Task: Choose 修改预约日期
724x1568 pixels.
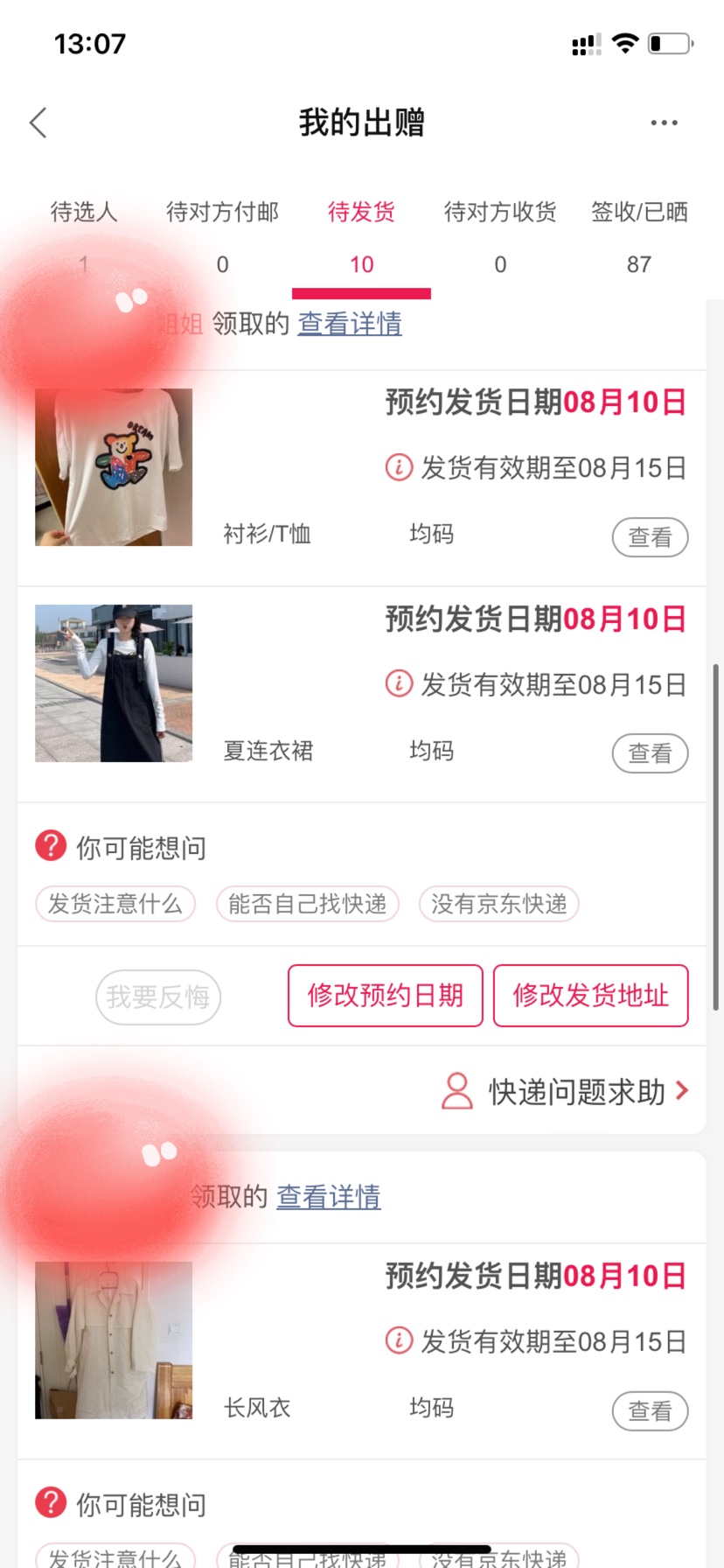Action: (x=385, y=996)
